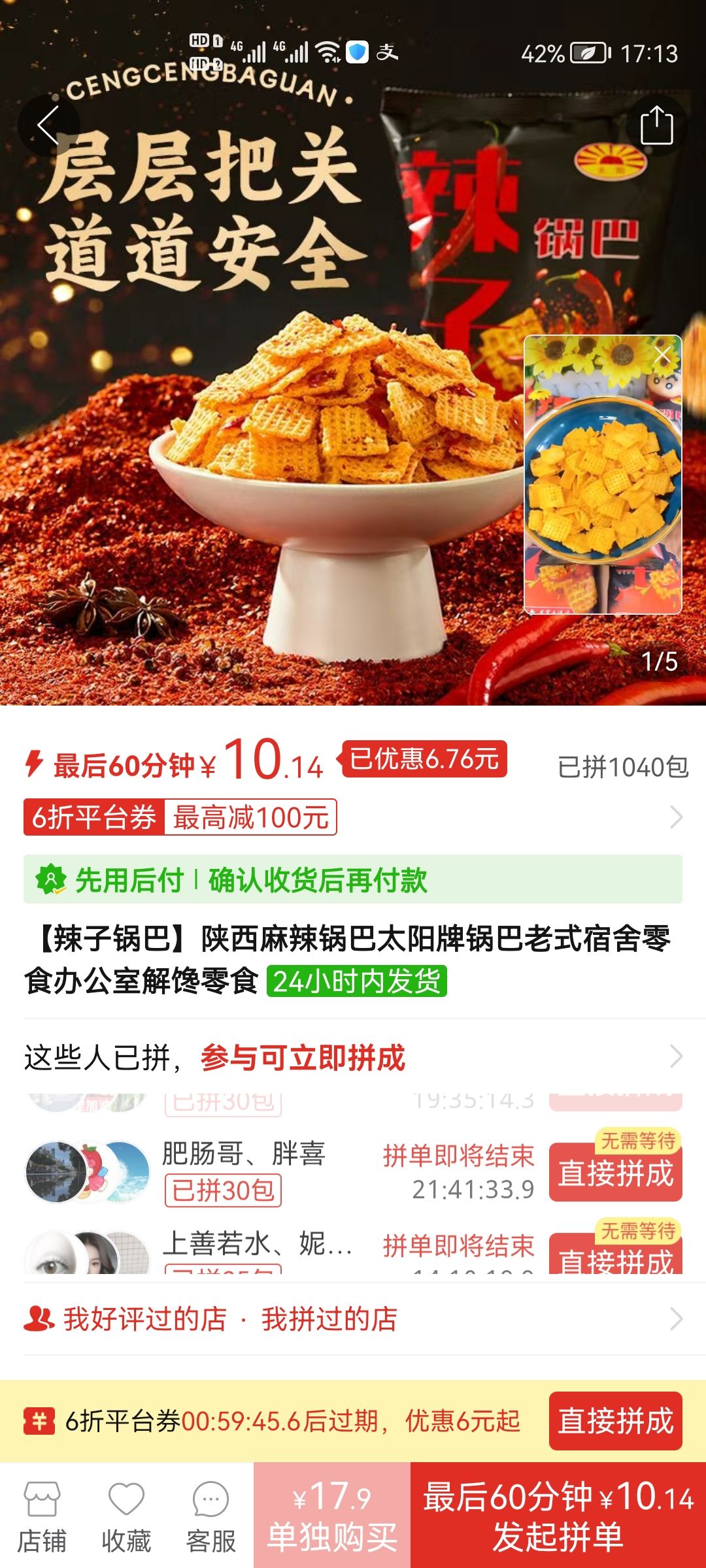Viewport: 706px width, 1568px height.
Task: Go back using the top-left arrow
Action: pos(48,124)
